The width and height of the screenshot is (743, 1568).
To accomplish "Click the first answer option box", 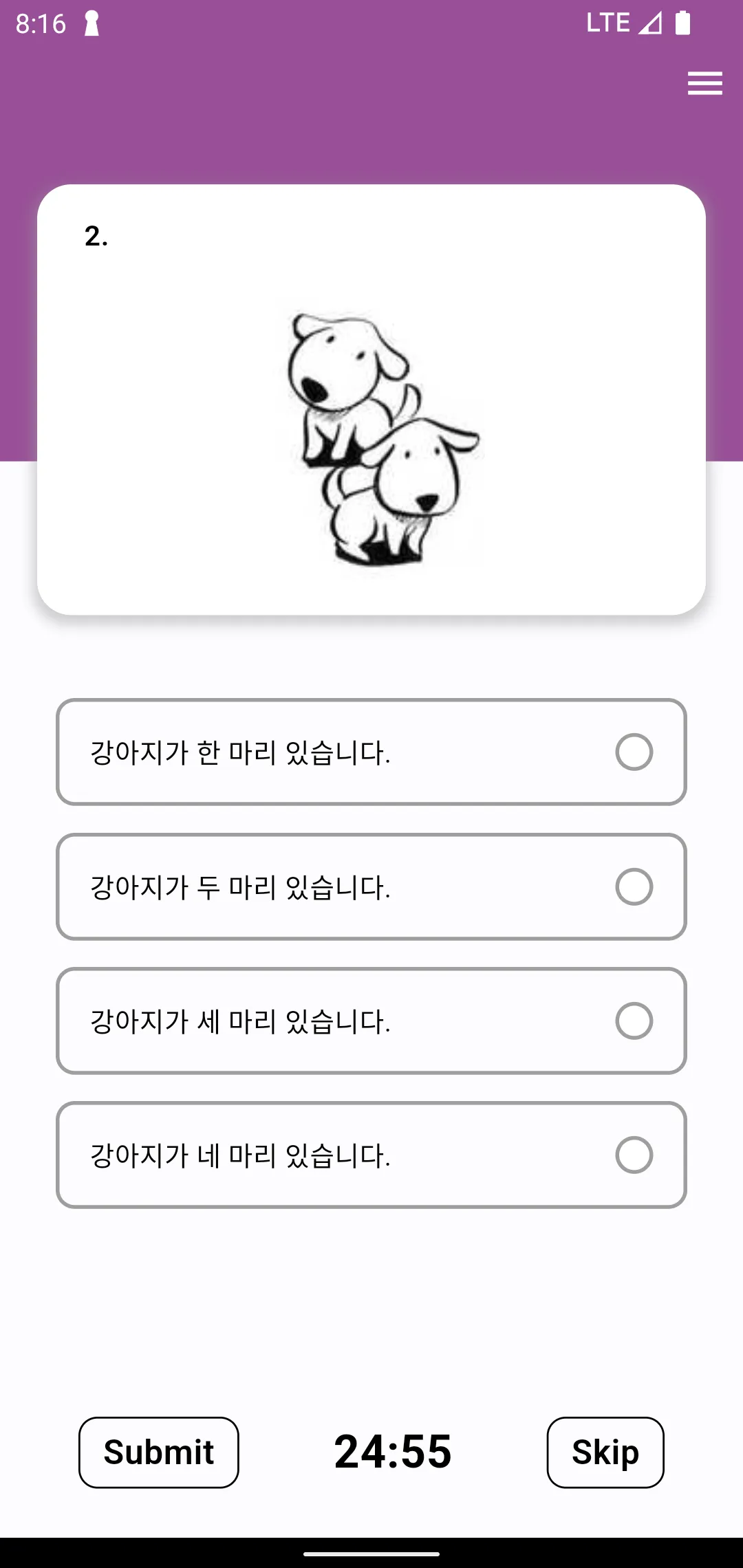I will pyautogui.click(x=371, y=752).
